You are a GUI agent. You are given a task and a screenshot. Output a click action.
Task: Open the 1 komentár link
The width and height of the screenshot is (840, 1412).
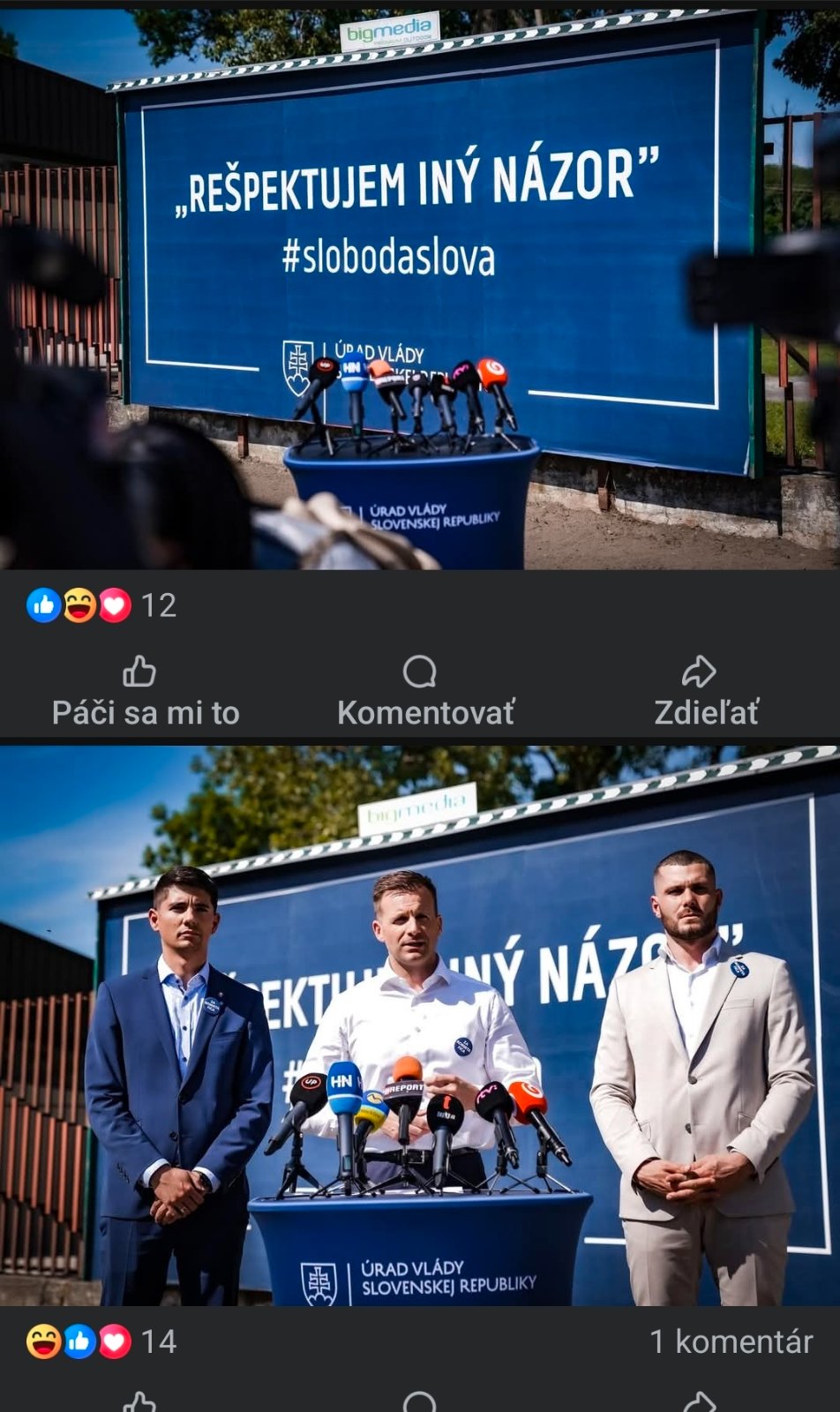731,1341
